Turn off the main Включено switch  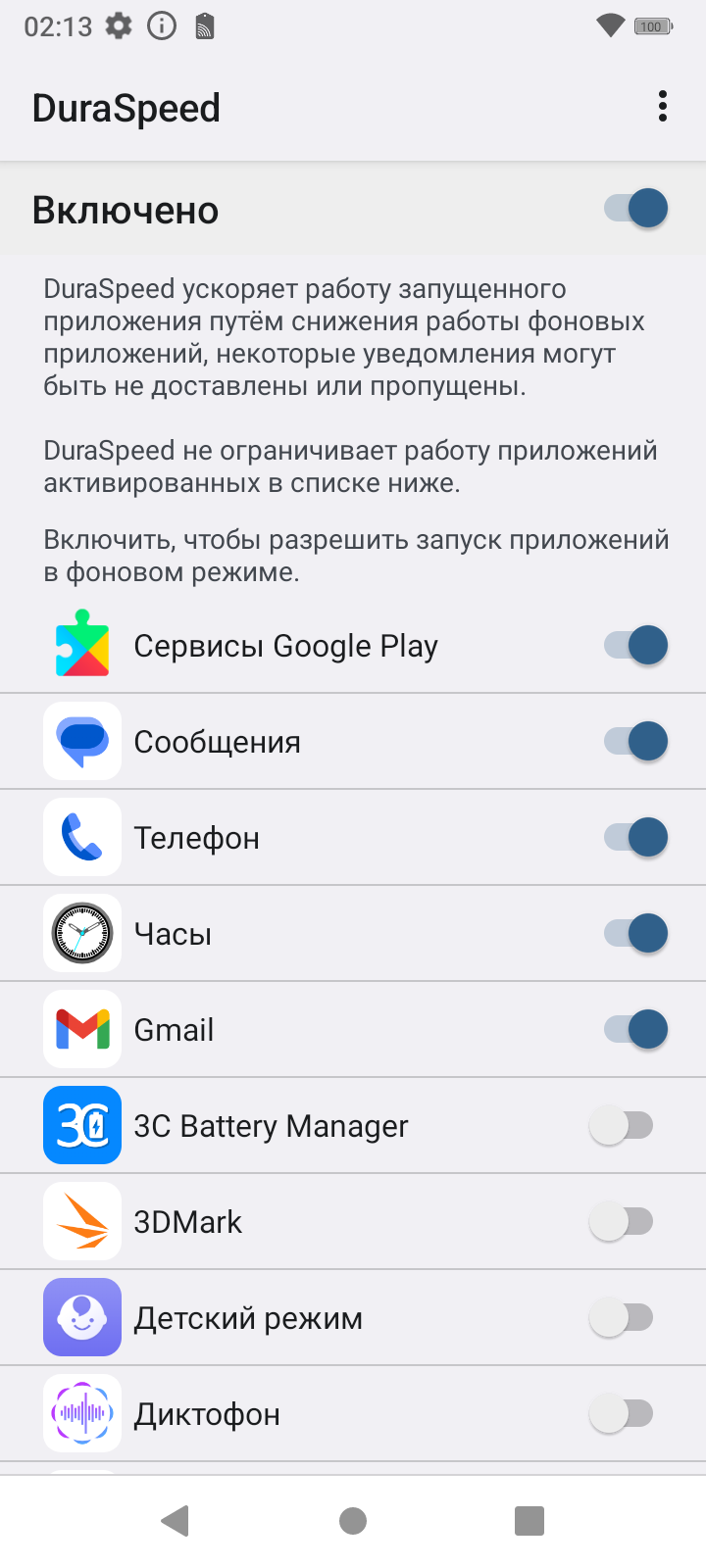(x=635, y=209)
